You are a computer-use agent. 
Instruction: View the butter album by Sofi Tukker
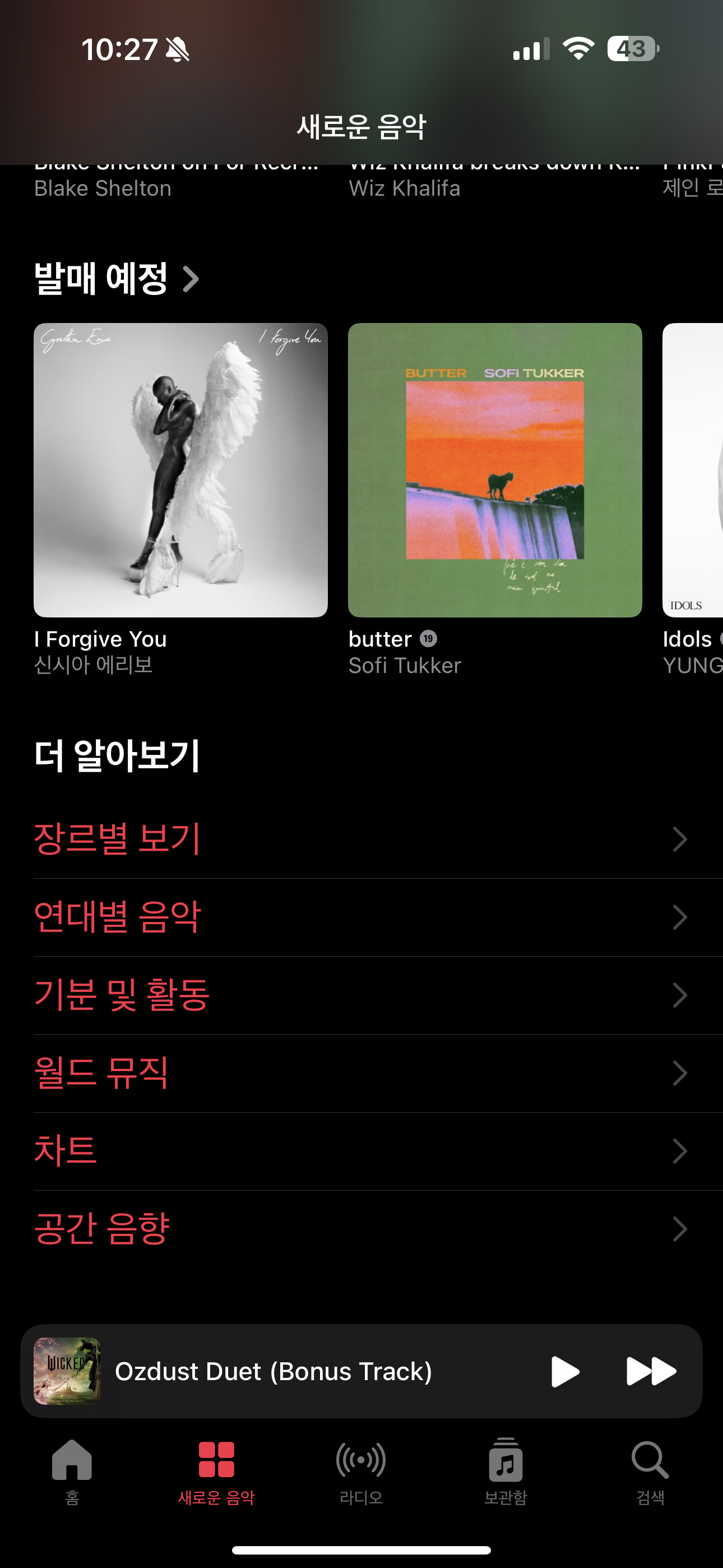[495, 470]
